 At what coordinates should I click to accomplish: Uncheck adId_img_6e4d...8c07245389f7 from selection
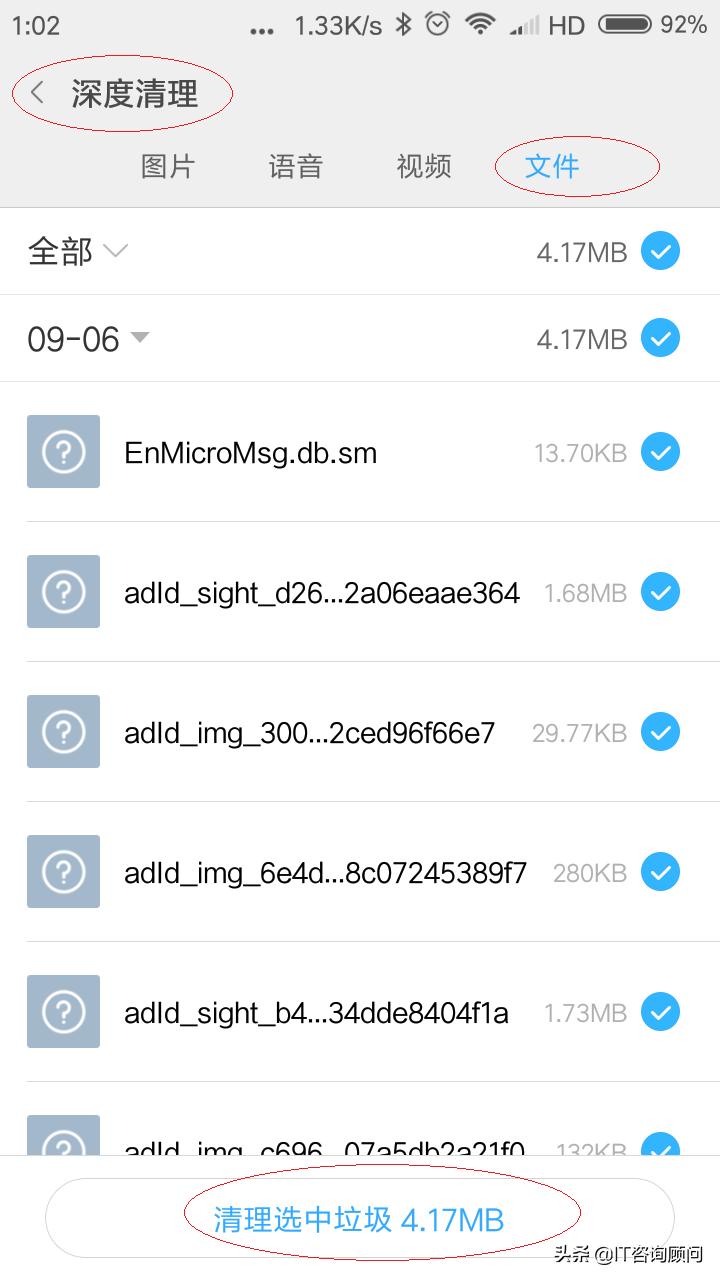tap(660, 872)
